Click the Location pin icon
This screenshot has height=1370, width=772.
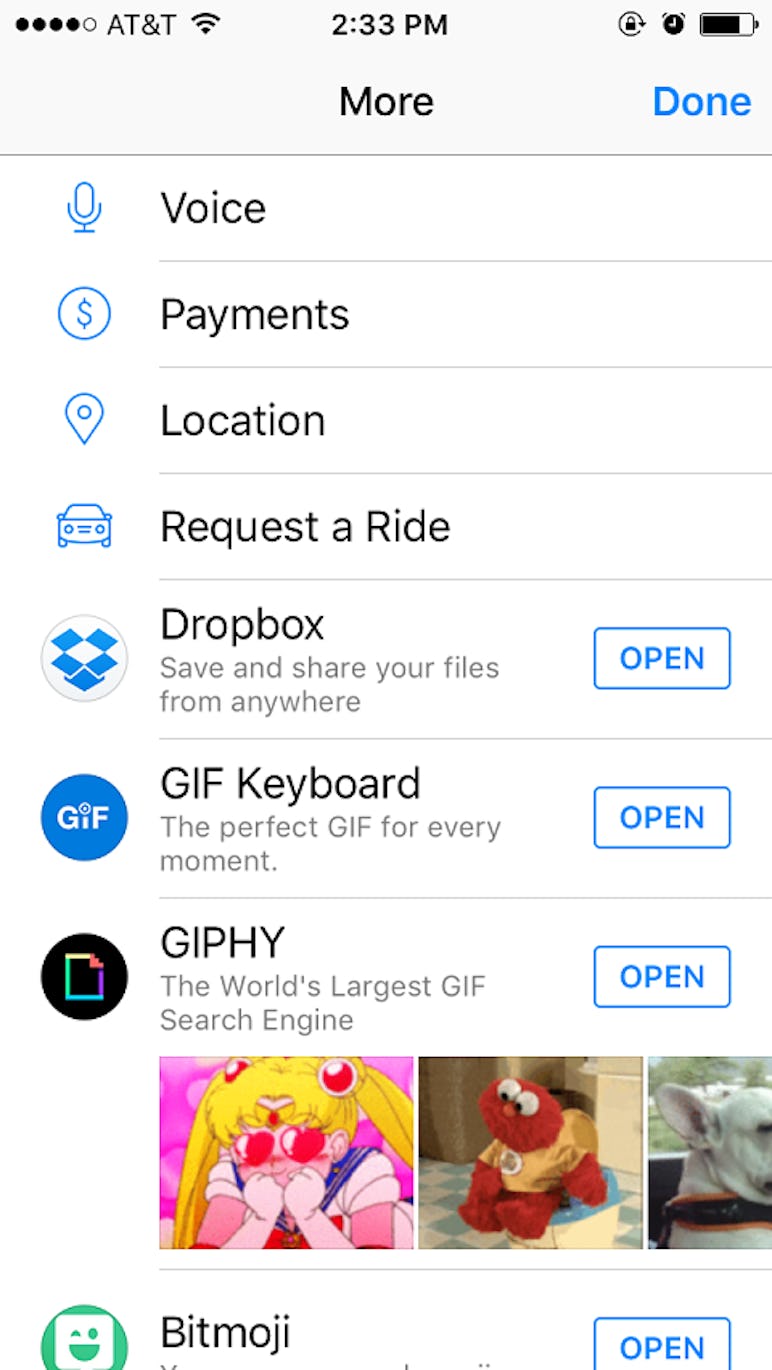[x=84, y=419]
